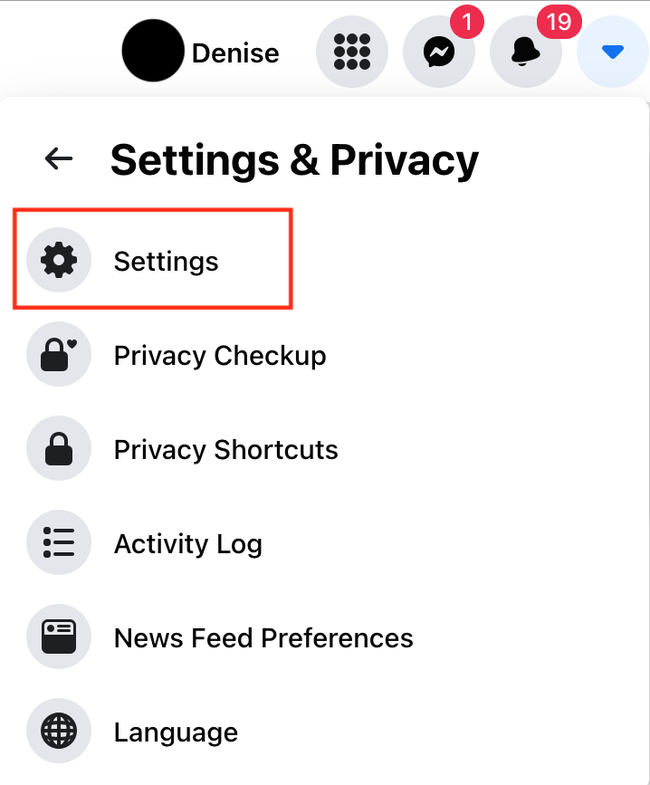This screenshot has height=785, width=650.
Task: Collapse the account dropdown arrow
Action: tap(612, 51)
